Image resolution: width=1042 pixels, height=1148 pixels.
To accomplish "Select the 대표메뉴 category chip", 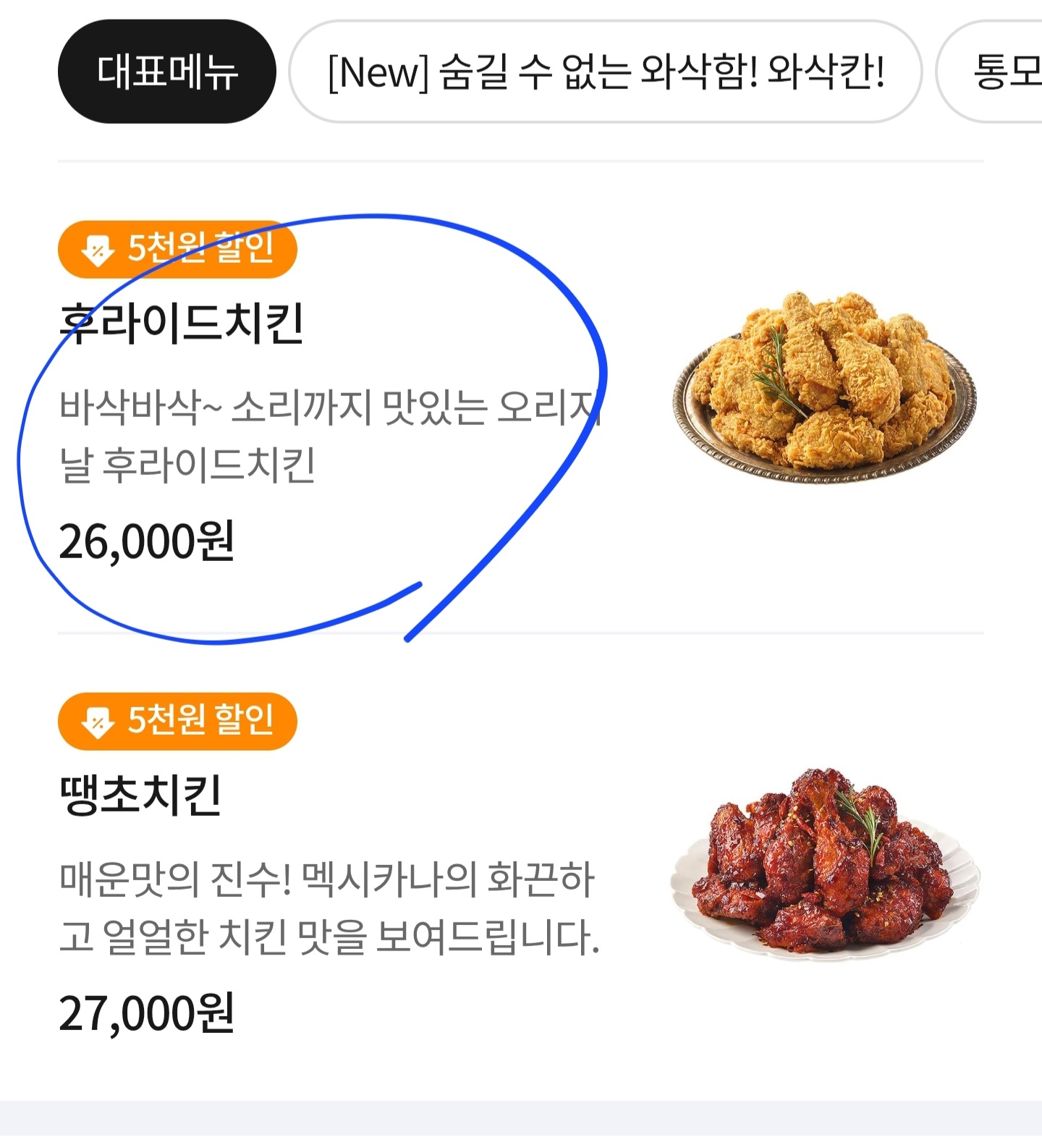I will (x=166, y=72).
